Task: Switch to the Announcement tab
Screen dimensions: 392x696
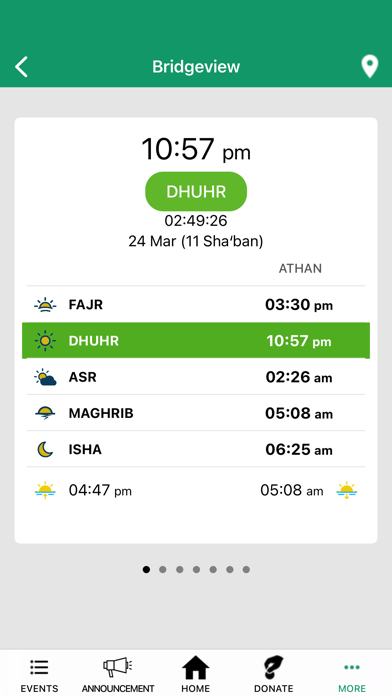Action: 118,675
